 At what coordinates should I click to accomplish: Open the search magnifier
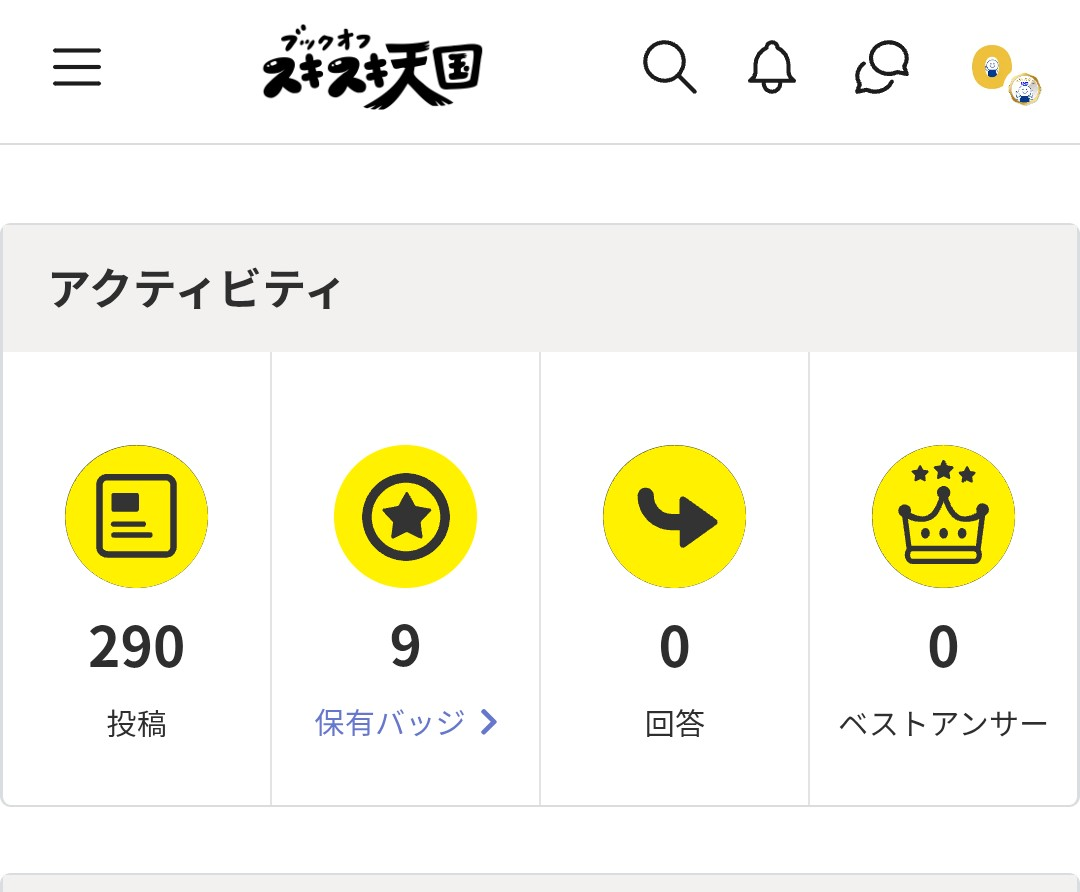coord(669,68)
